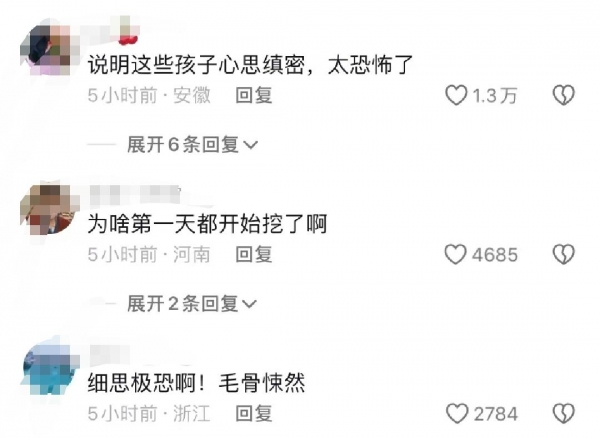Like the comment '为啥第一天都开始挖了啊'

tap(456, 255)
